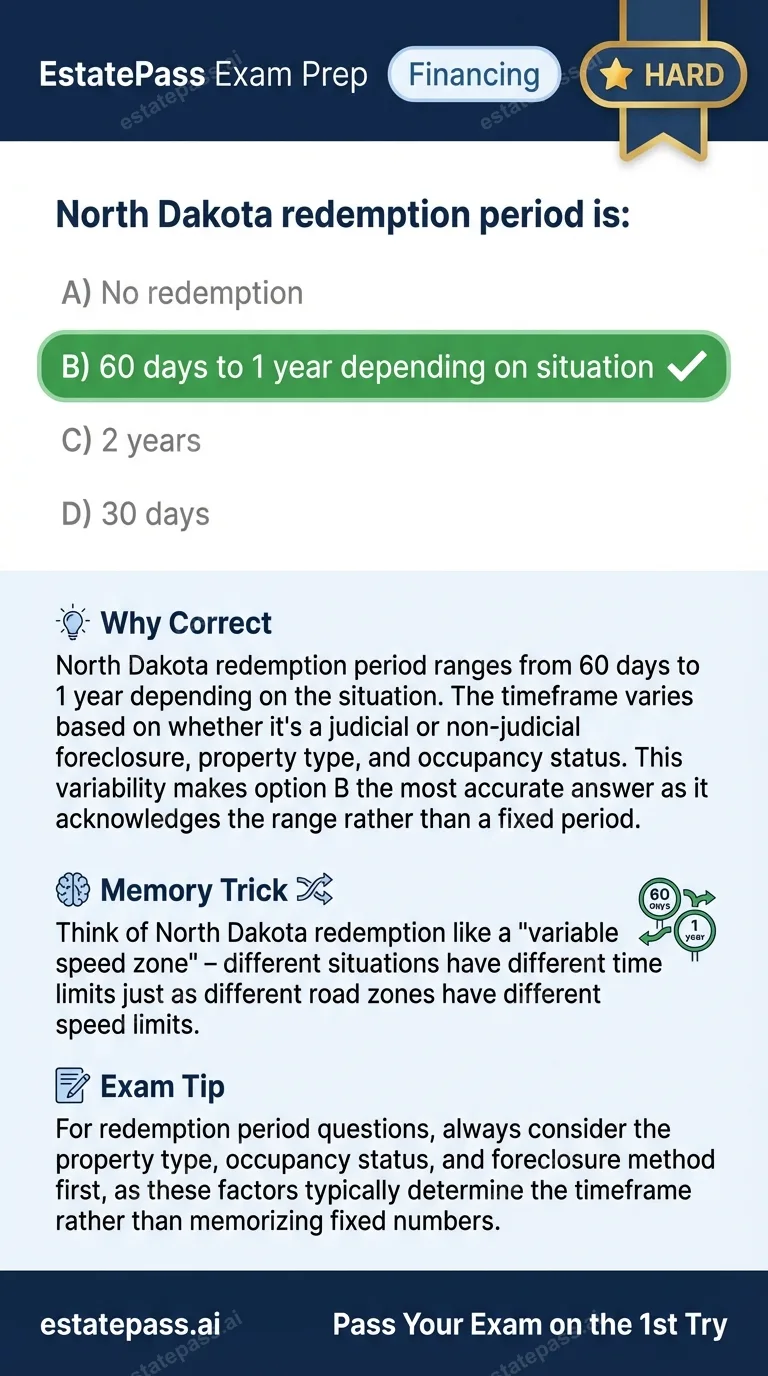Click Pass Your Exam on the 1st Try
Viewport: 768px width, 1376px height.
point(530,1324)
